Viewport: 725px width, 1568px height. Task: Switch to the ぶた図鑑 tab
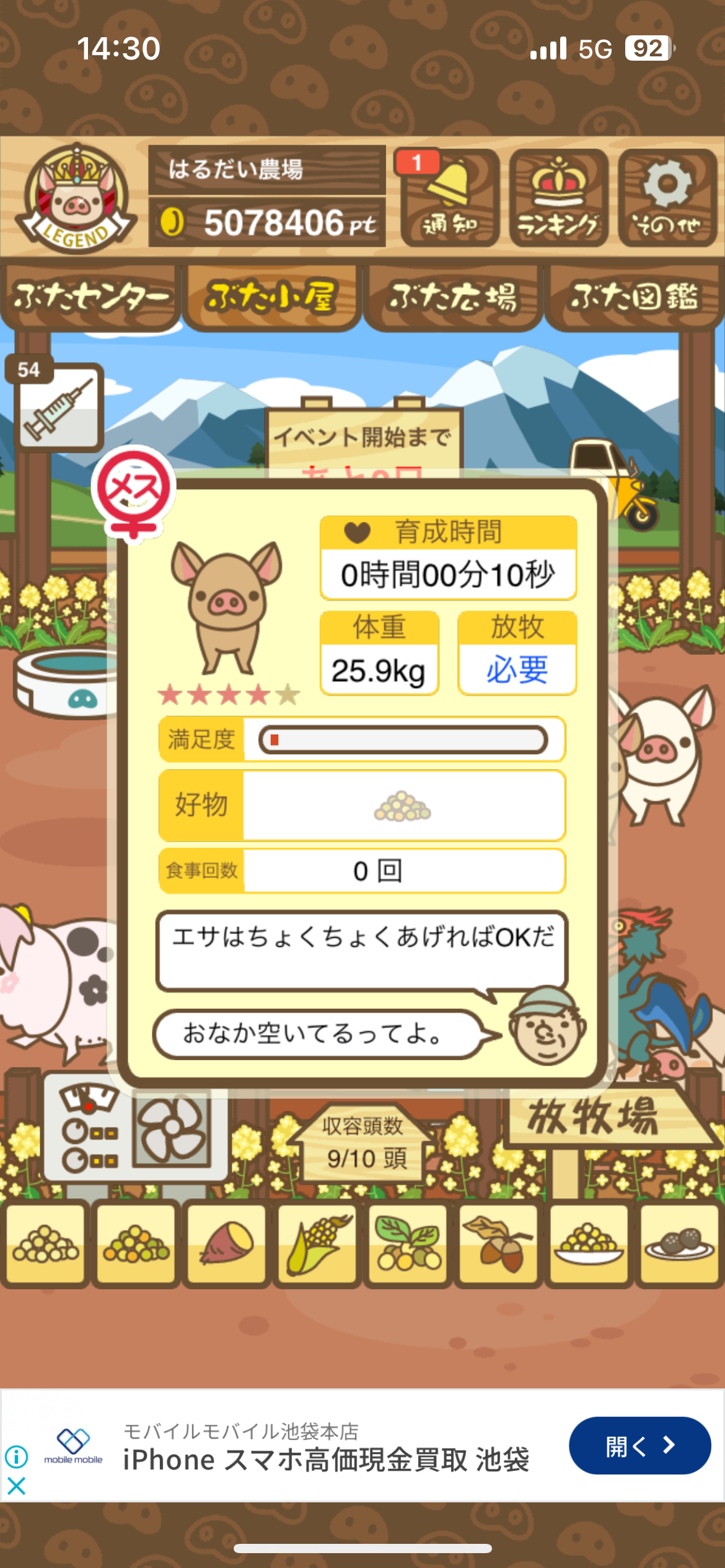634,298
